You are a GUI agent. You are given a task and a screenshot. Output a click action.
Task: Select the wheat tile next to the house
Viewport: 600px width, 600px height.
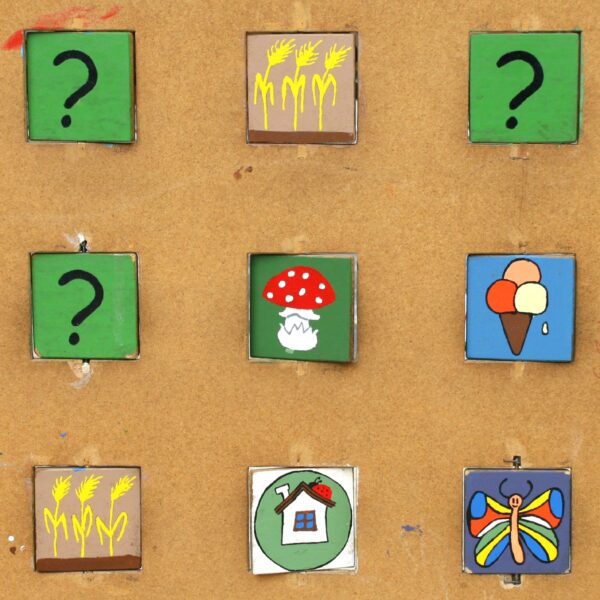pyautogui.click(x=87, y=518)
